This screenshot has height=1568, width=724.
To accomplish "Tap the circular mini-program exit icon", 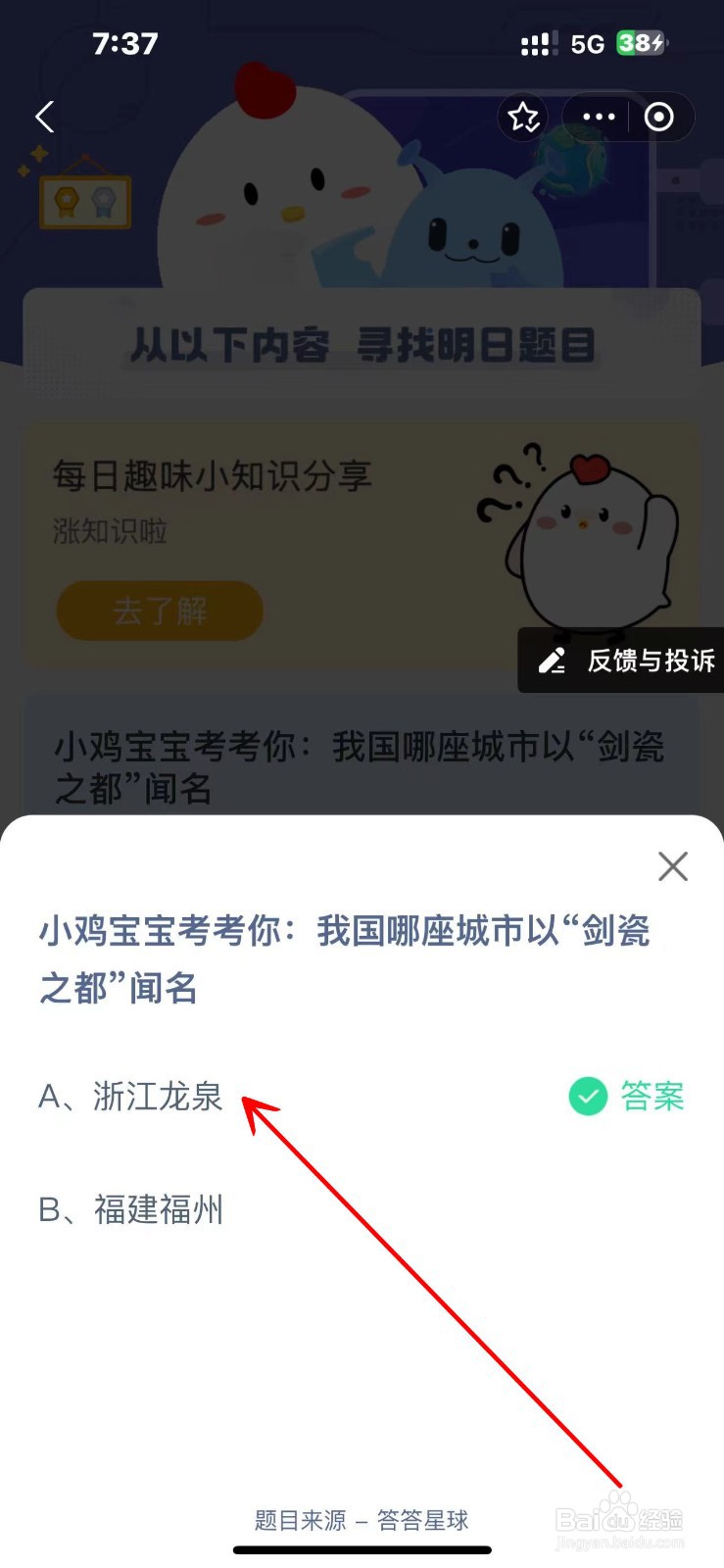I will pos(658,117).
